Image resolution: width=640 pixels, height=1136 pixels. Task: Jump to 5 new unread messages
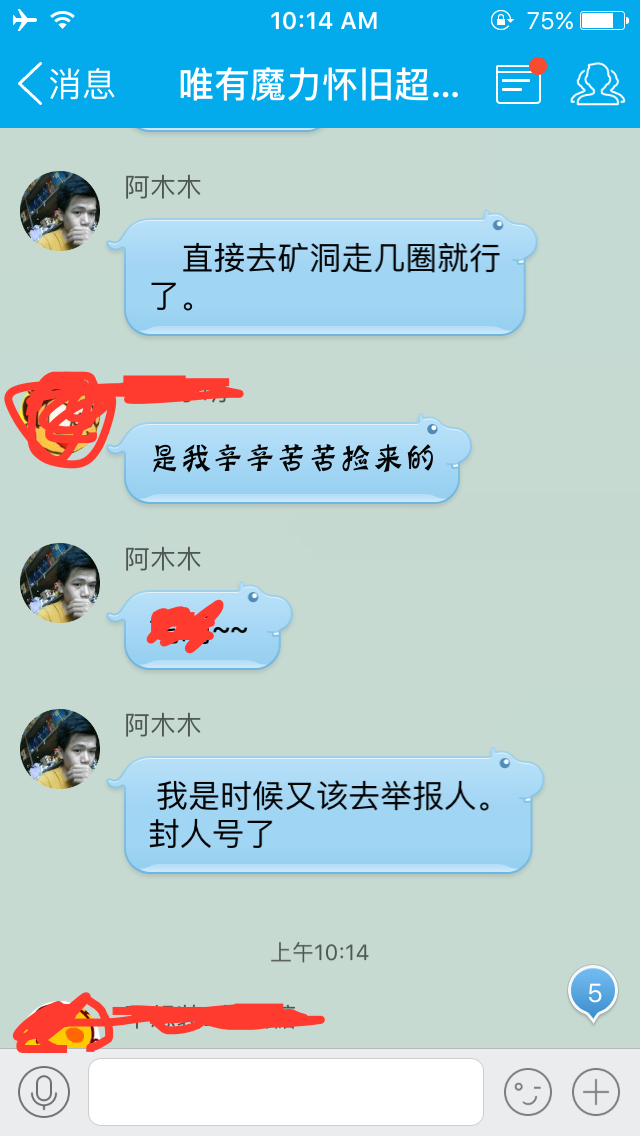[x=594, y=994]
